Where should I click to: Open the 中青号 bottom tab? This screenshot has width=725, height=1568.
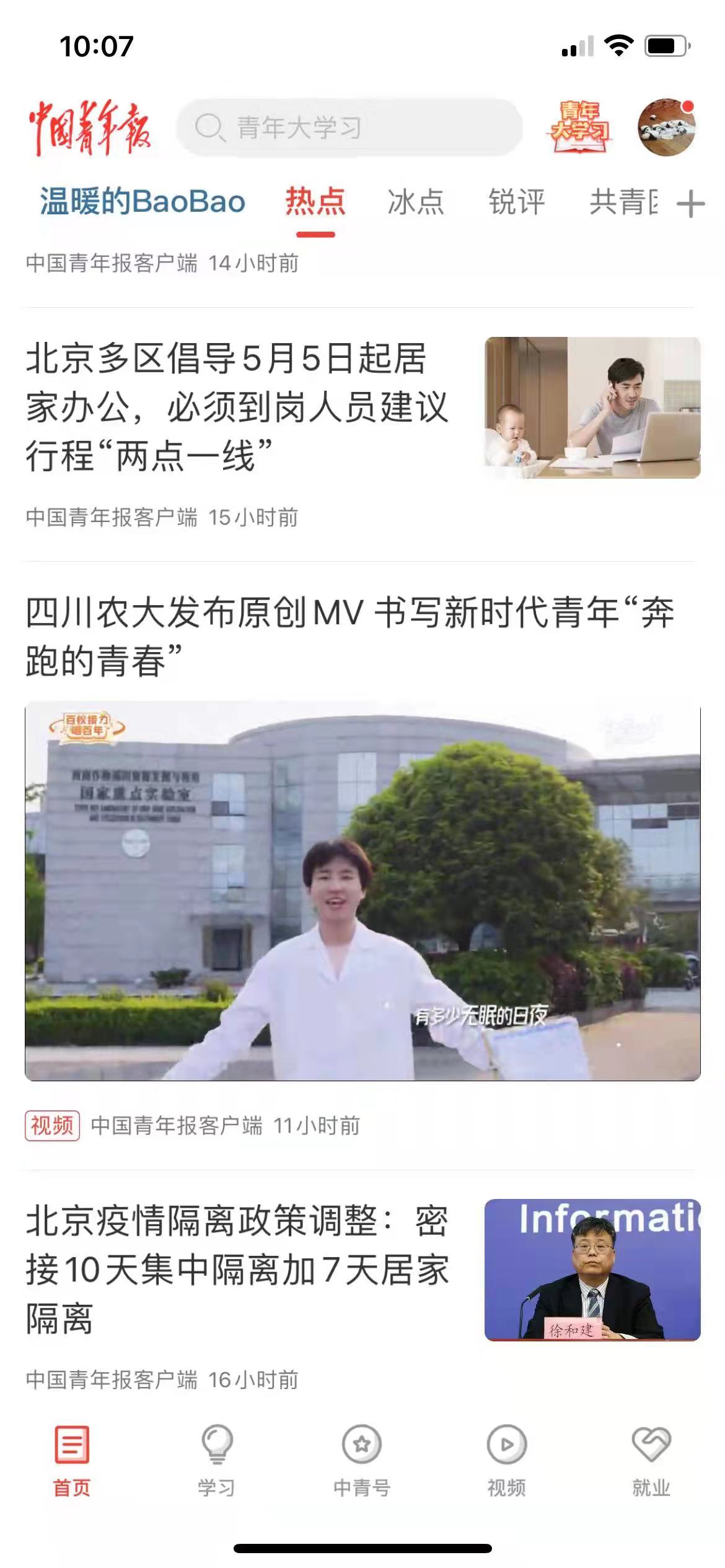pos(362,1460)
